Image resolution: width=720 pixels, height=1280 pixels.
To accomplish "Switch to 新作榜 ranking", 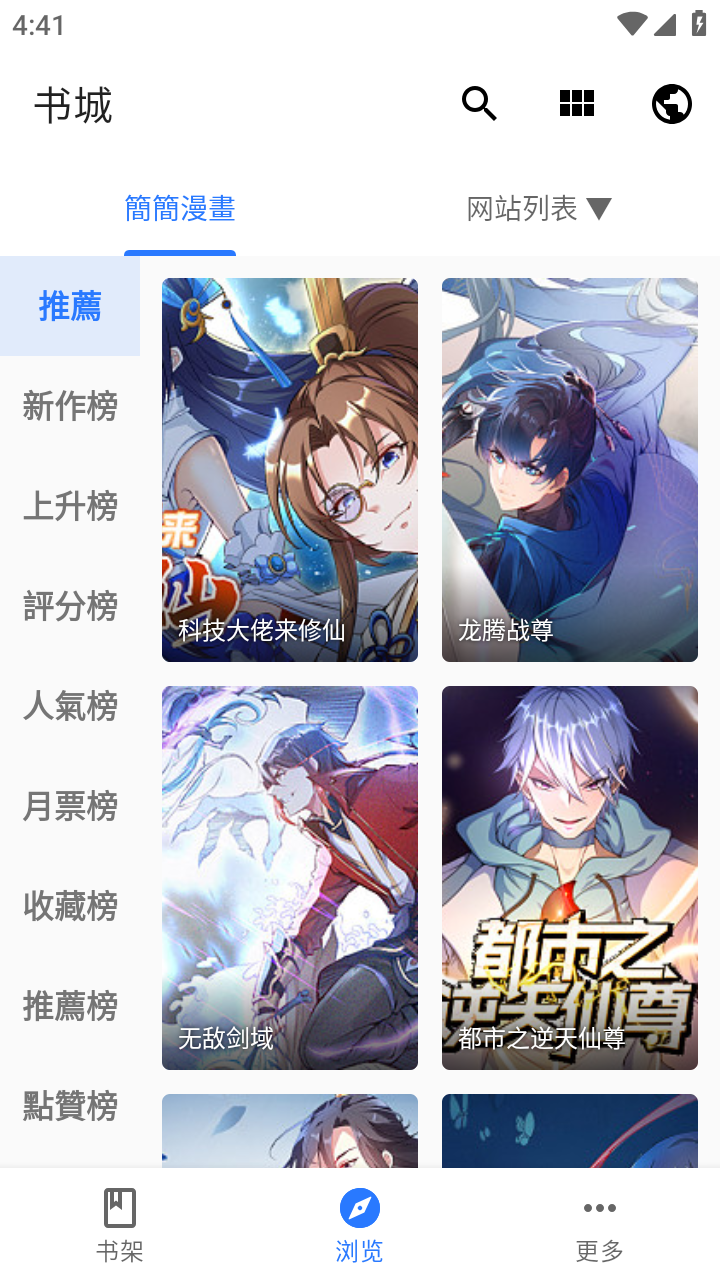I will [x=70, y=406].
